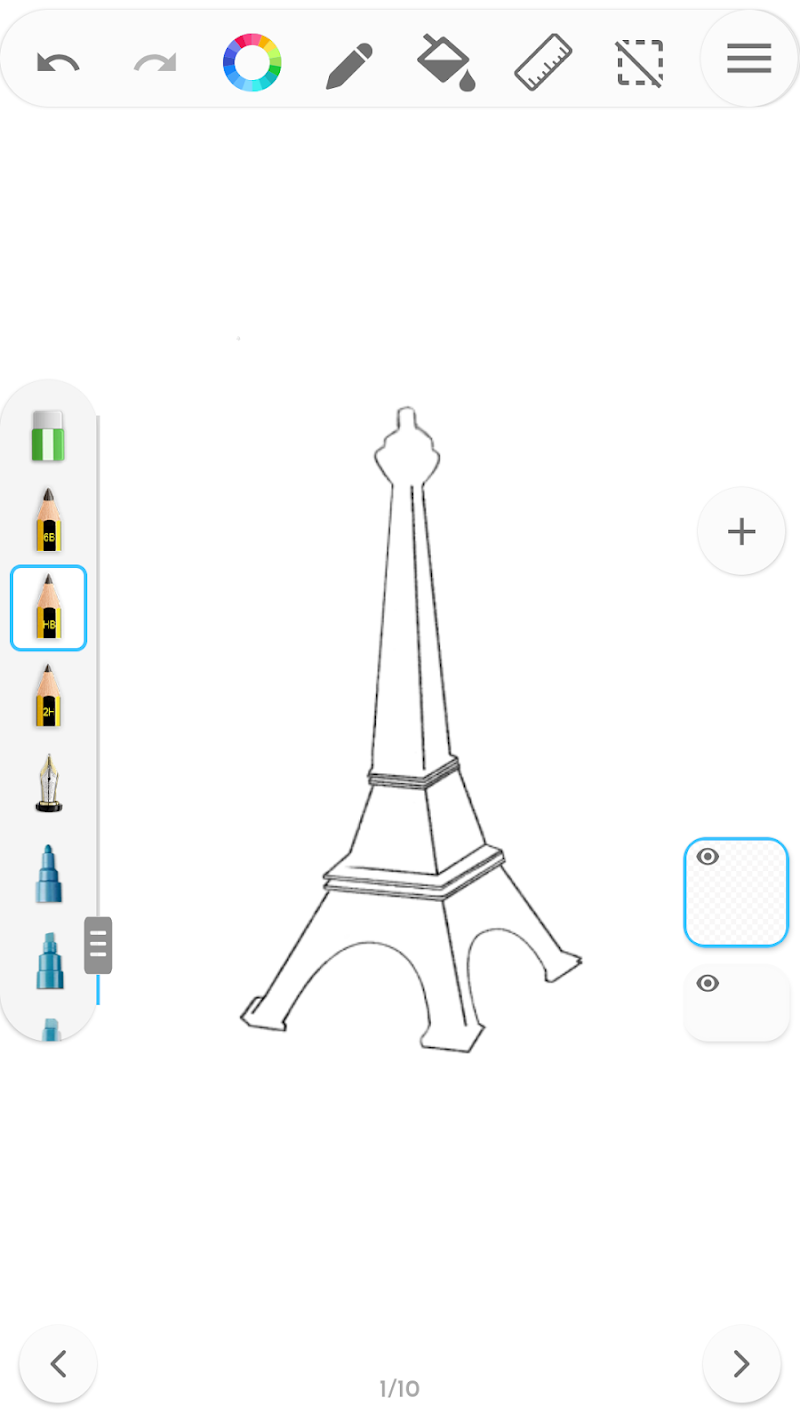Open the hamburger menu

[x=749, y=59]
